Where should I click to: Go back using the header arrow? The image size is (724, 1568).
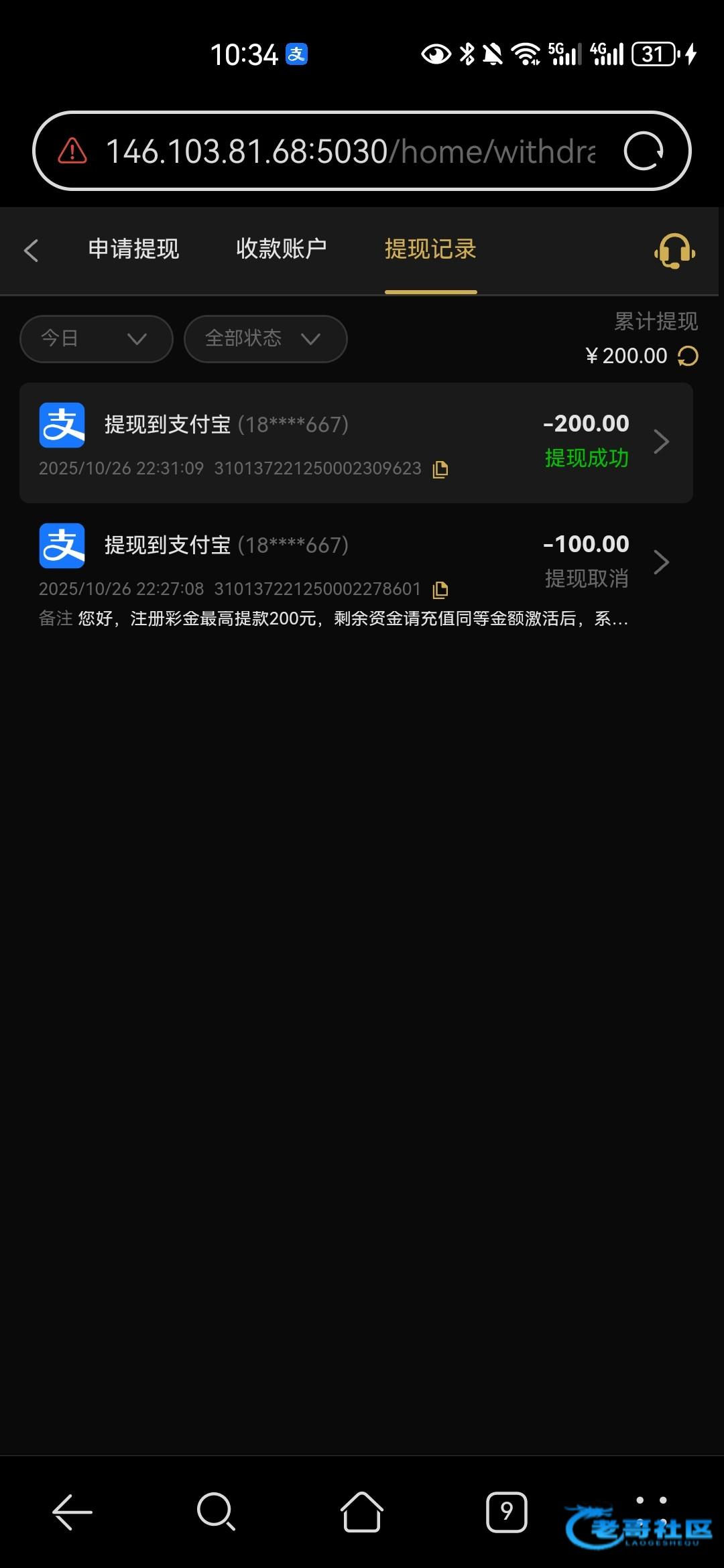click(x=32, y=251)
